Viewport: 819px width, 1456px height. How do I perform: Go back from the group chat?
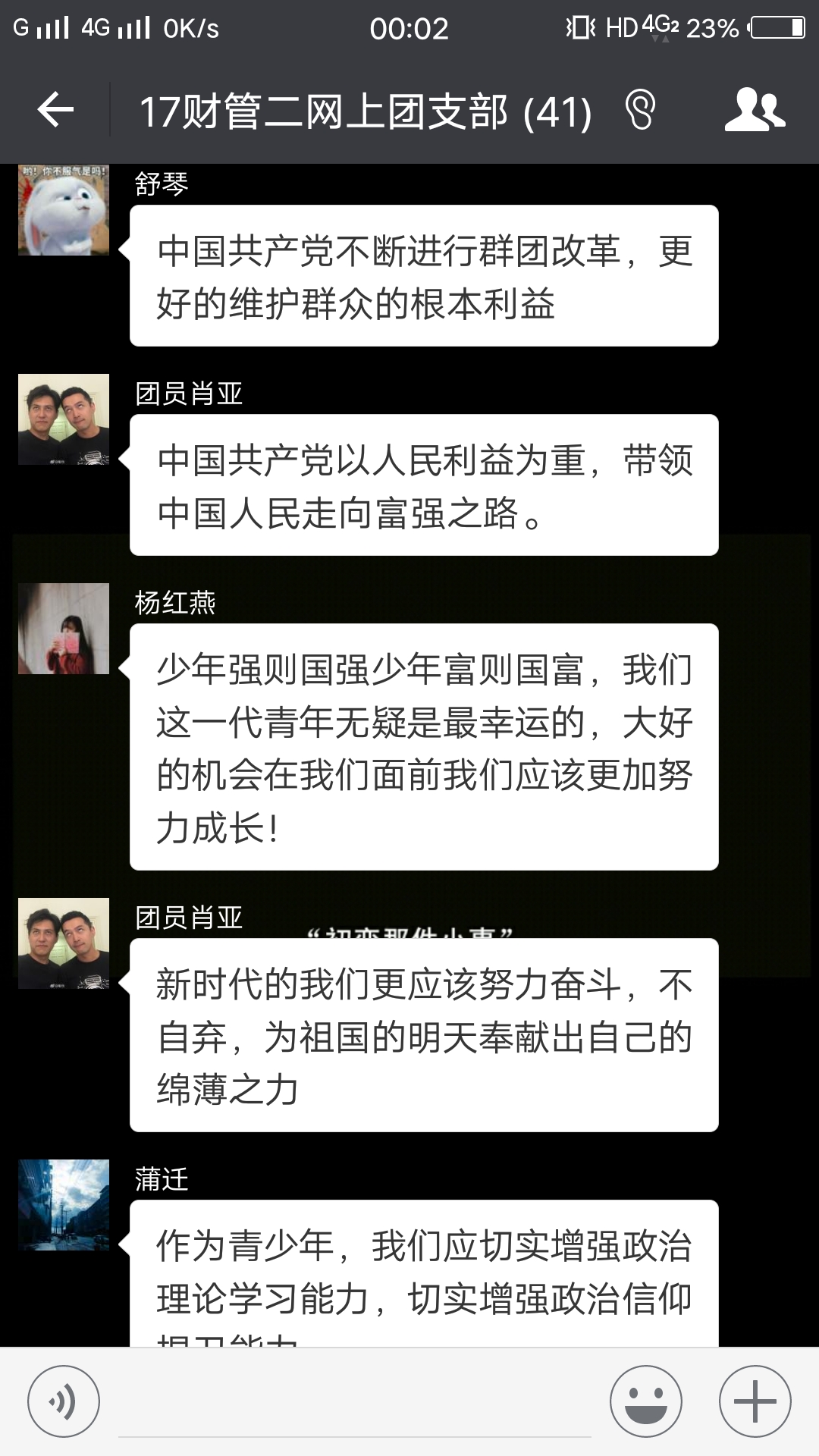tap(55, 111)
